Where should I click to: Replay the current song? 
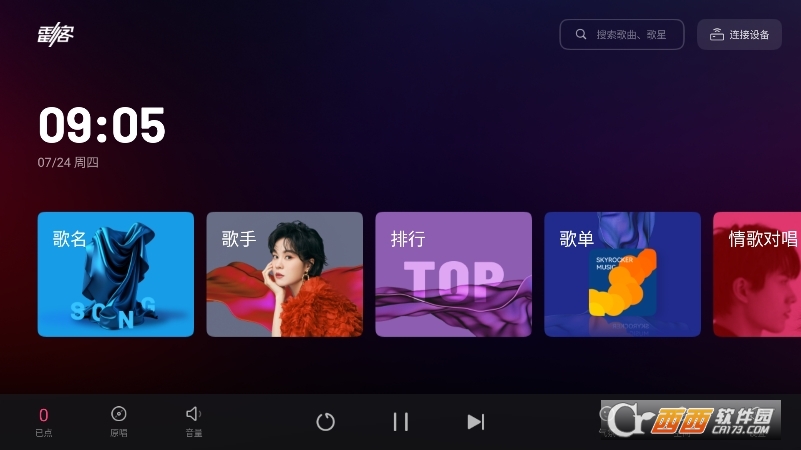(x=325, y=422)
